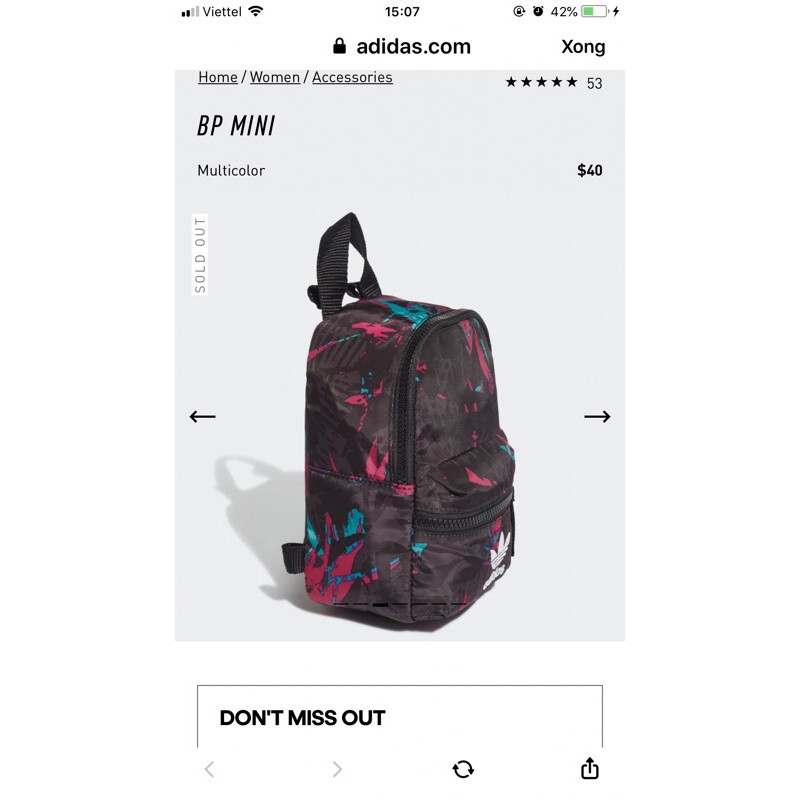Go back to the previous web page
The height and width of the screenshot is (800, 800).
(209, 769)
